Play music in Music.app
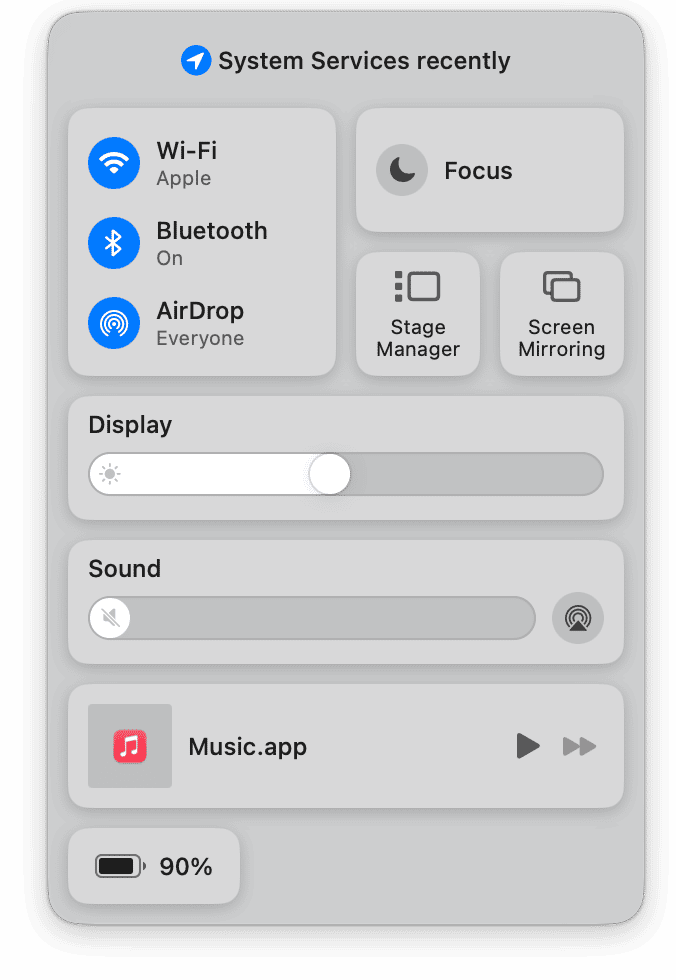The image size is (676, 980). coord(527,746)
